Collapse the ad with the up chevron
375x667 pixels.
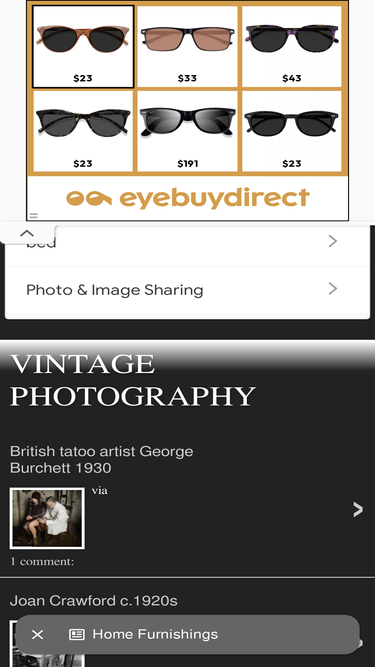point(27,233)
